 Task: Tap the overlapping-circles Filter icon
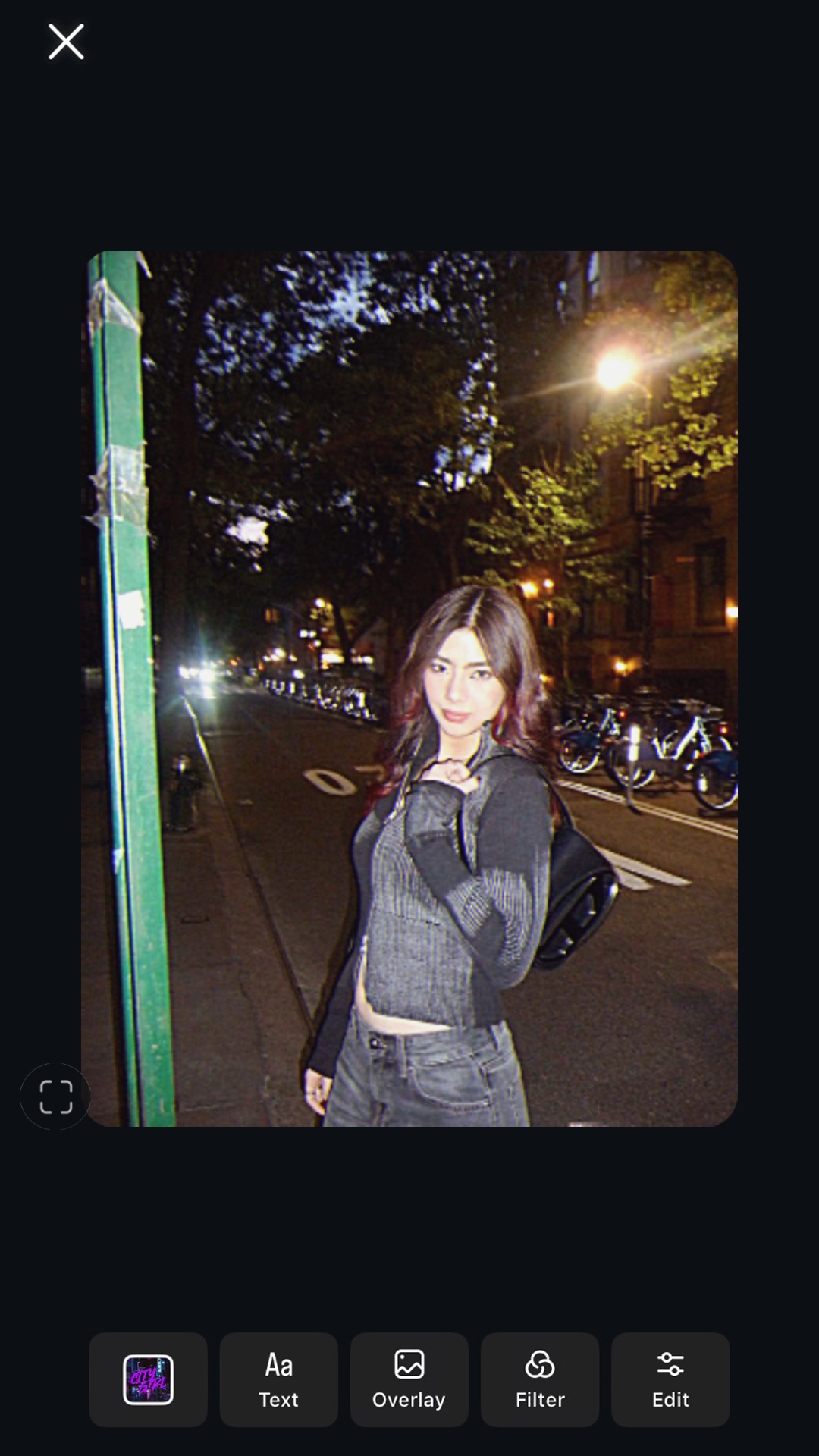(539, 1363)
